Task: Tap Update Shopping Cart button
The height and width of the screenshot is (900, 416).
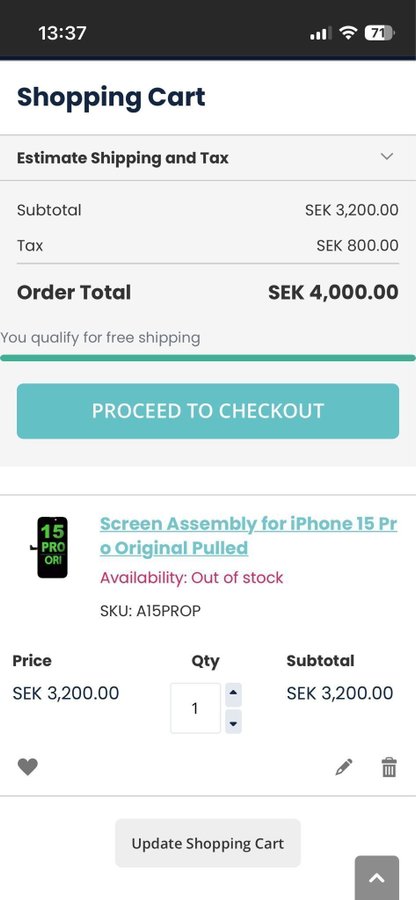Action: [208, 843]
